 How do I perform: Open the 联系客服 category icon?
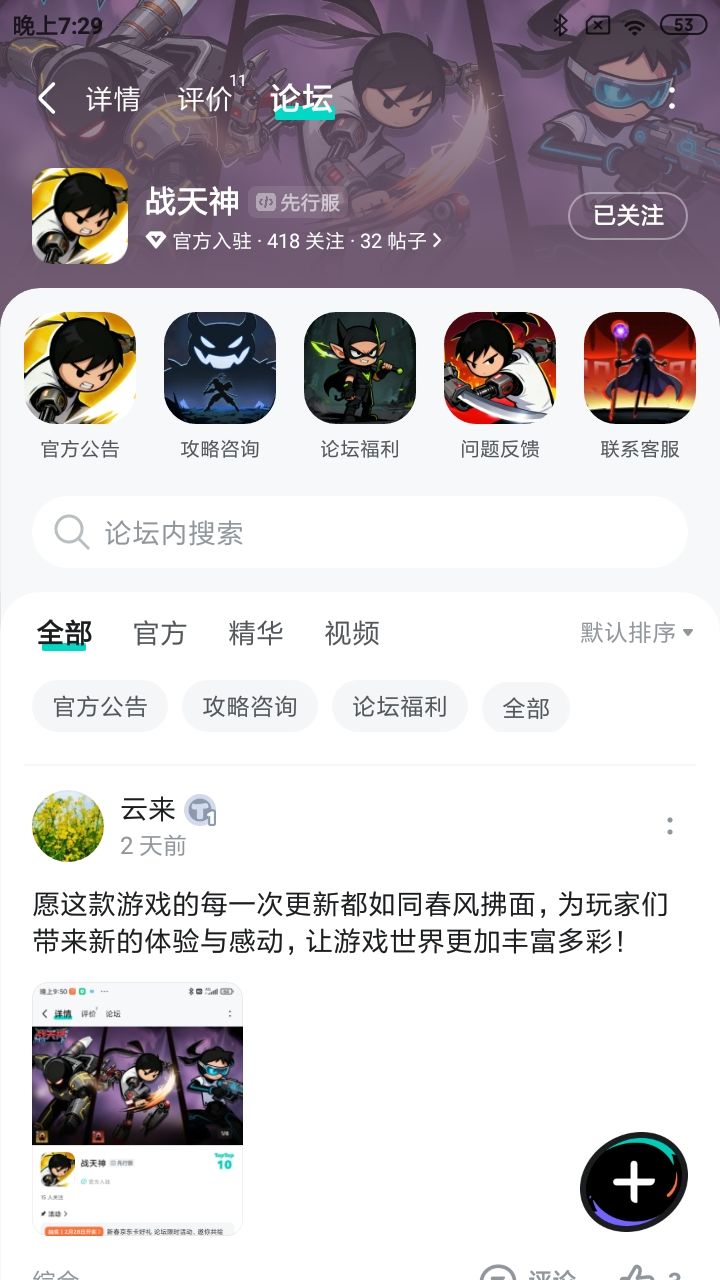[x=640, y=367]
